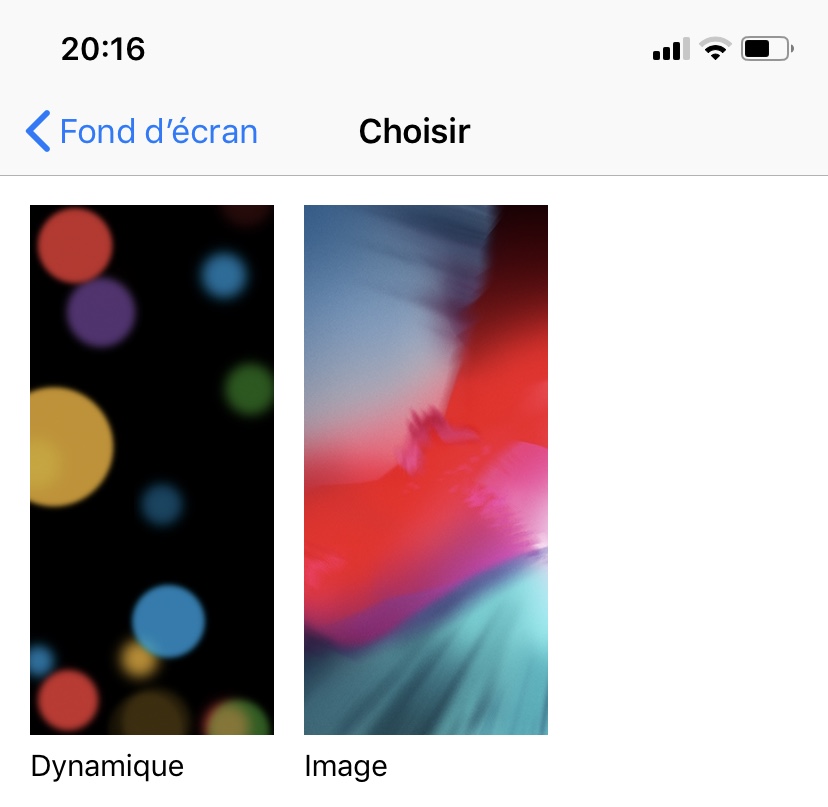Viewport: 828px width, 807px height.
Task: Open the Image wallpaper category
Action: pos(426,470)
